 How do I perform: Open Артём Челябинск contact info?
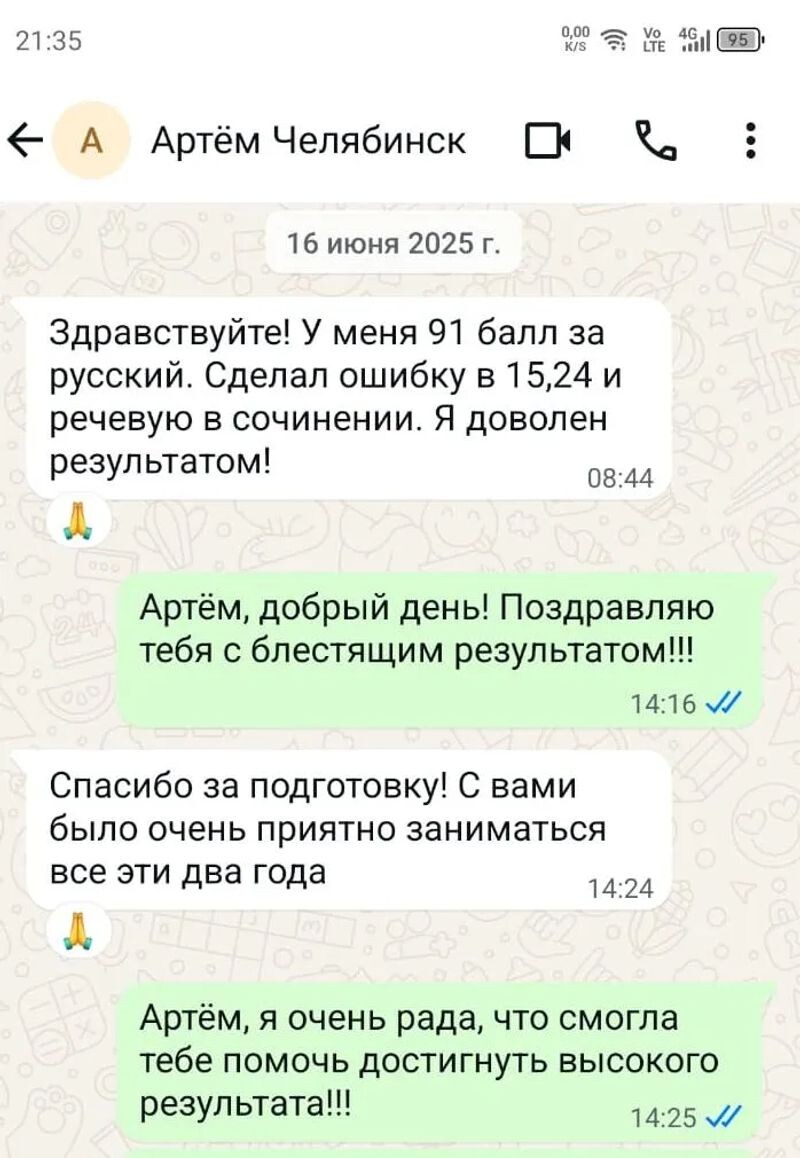click(308, 141)
